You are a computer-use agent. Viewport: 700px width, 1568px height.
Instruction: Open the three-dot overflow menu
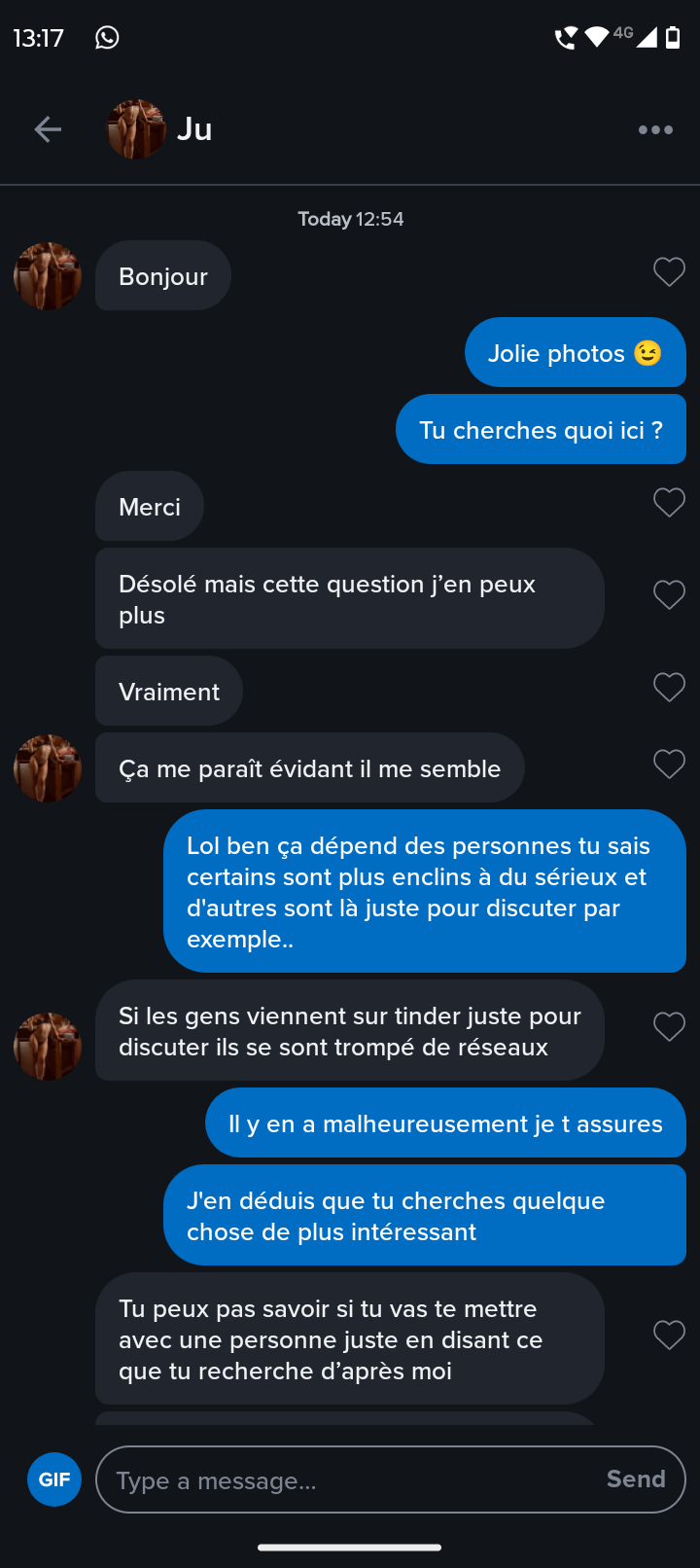click(655, 129)
